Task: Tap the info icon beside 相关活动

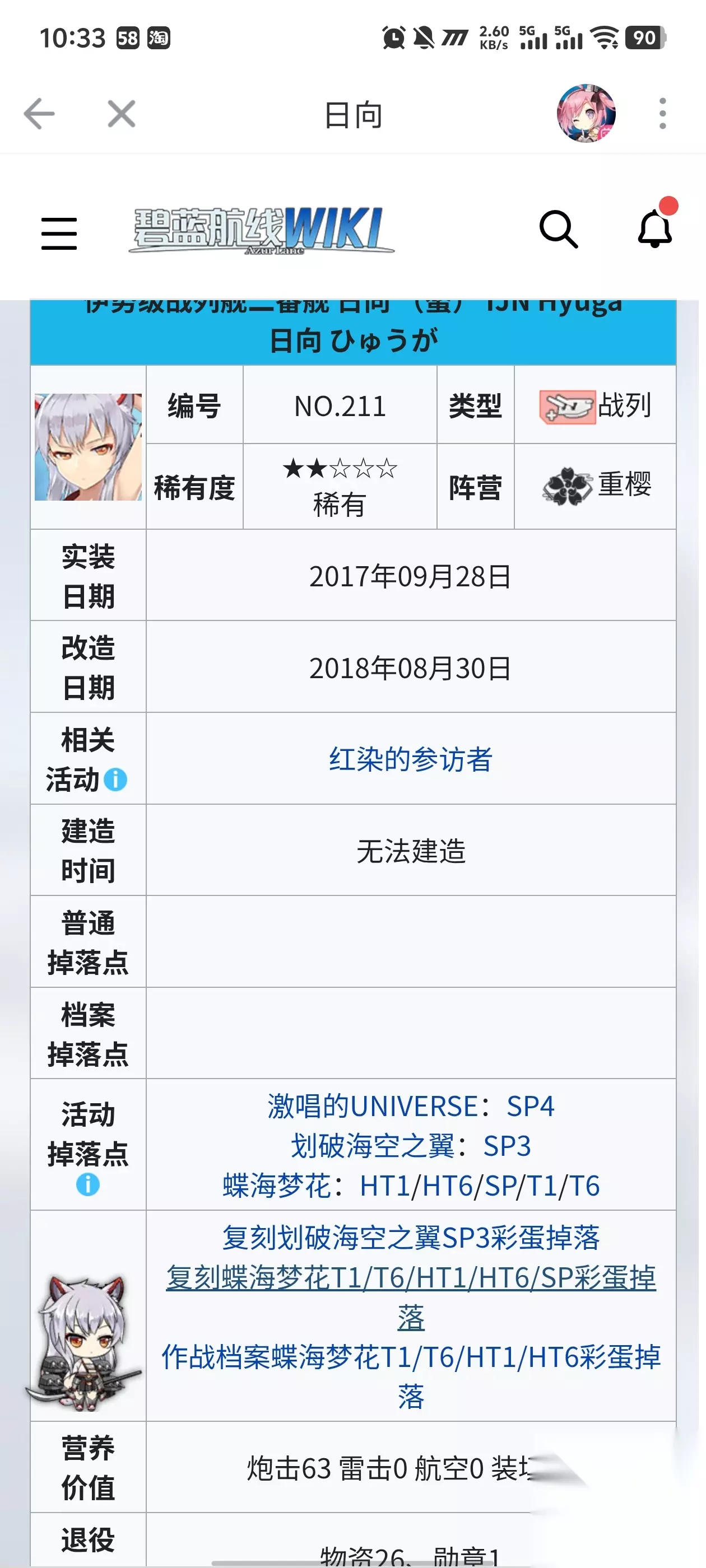Action: (115, 779)
